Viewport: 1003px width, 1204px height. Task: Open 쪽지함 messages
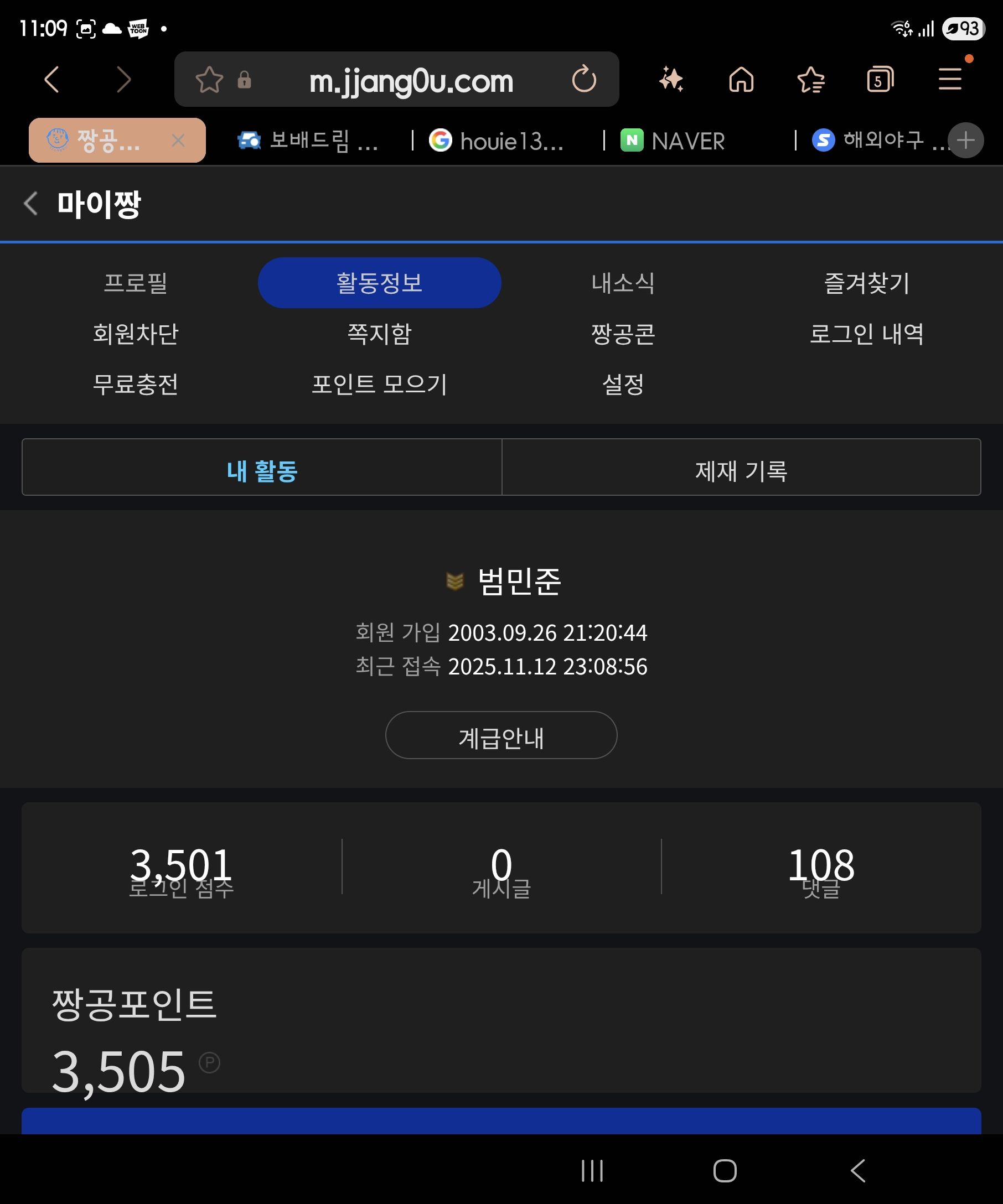pos(379,333)
